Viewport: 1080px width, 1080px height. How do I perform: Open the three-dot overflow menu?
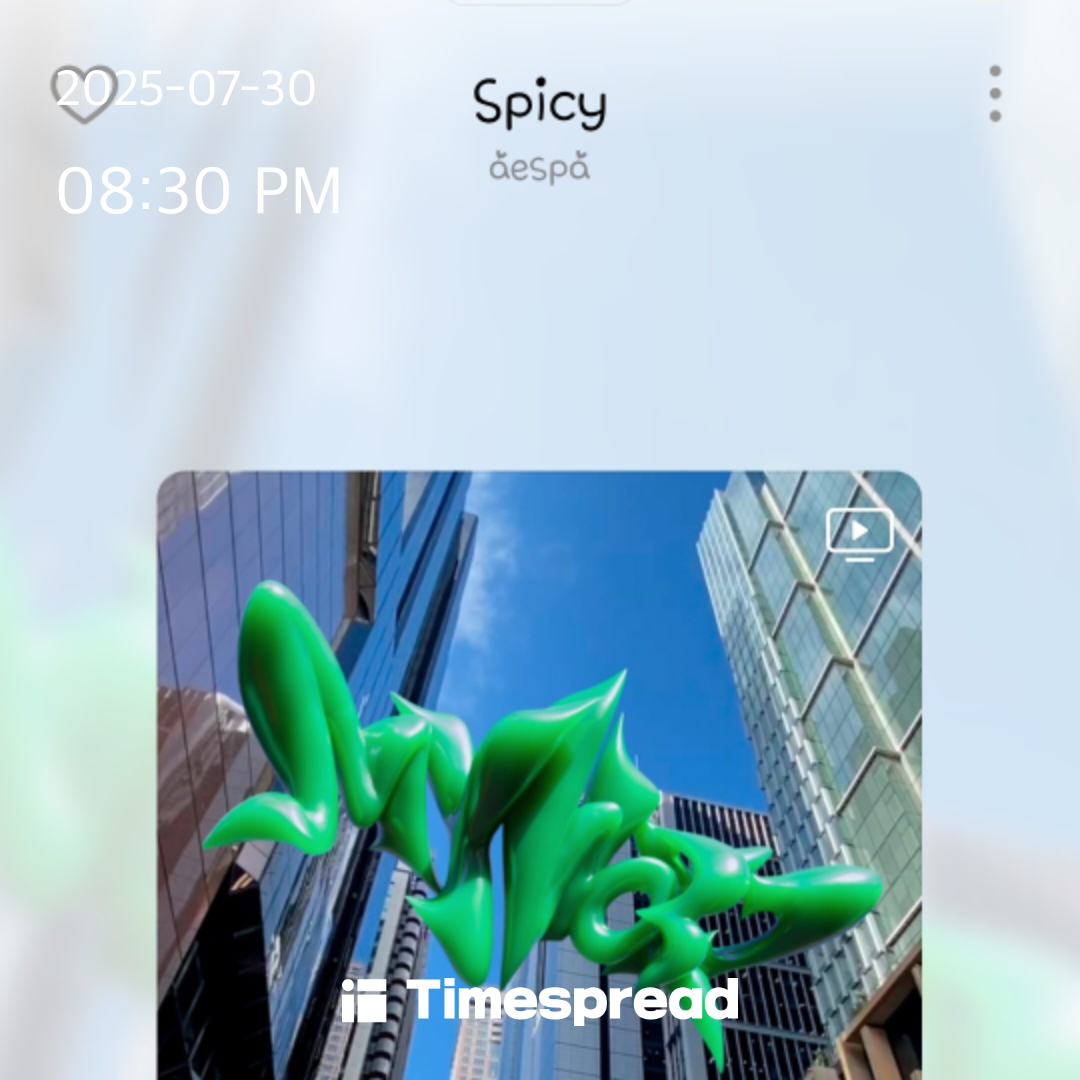(x=994, y=94)
